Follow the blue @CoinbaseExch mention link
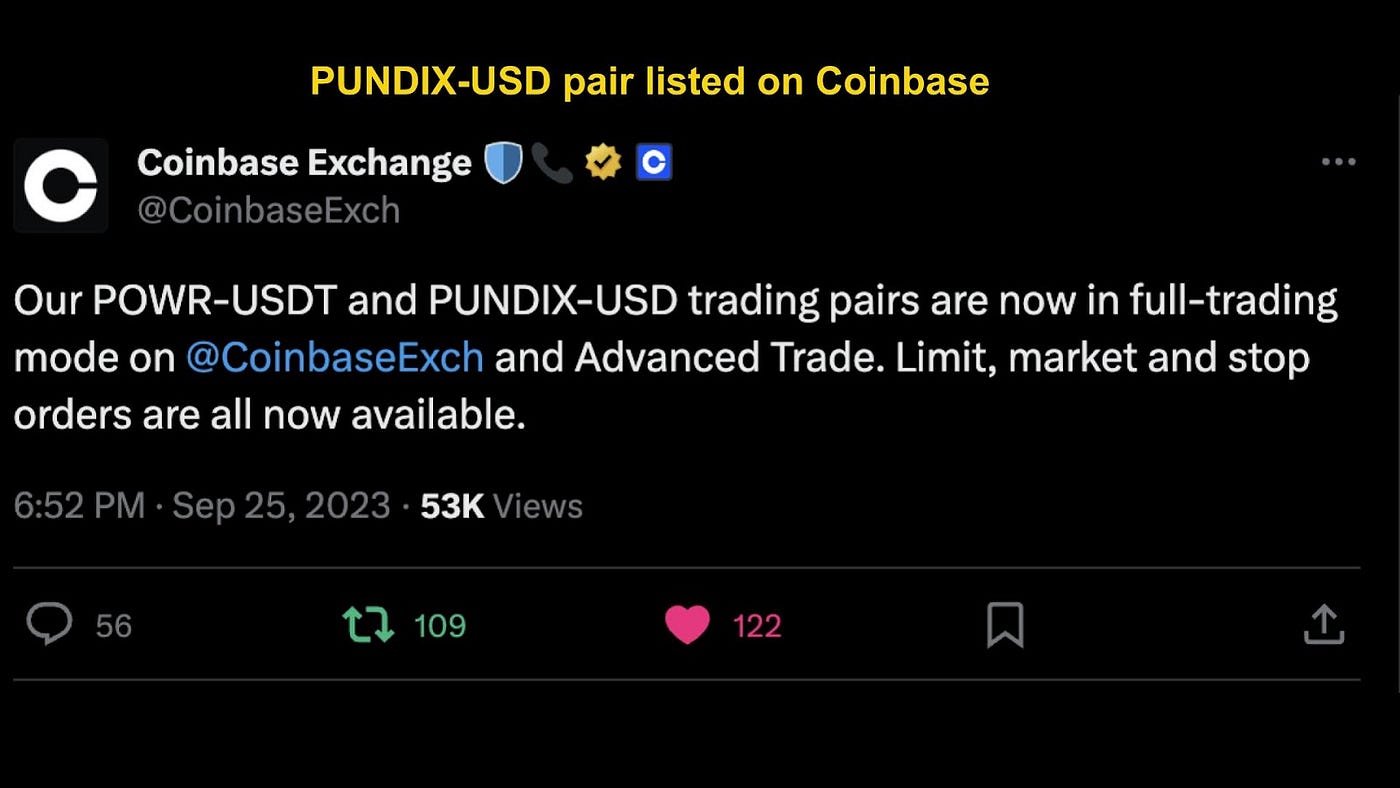 (334, 357)
